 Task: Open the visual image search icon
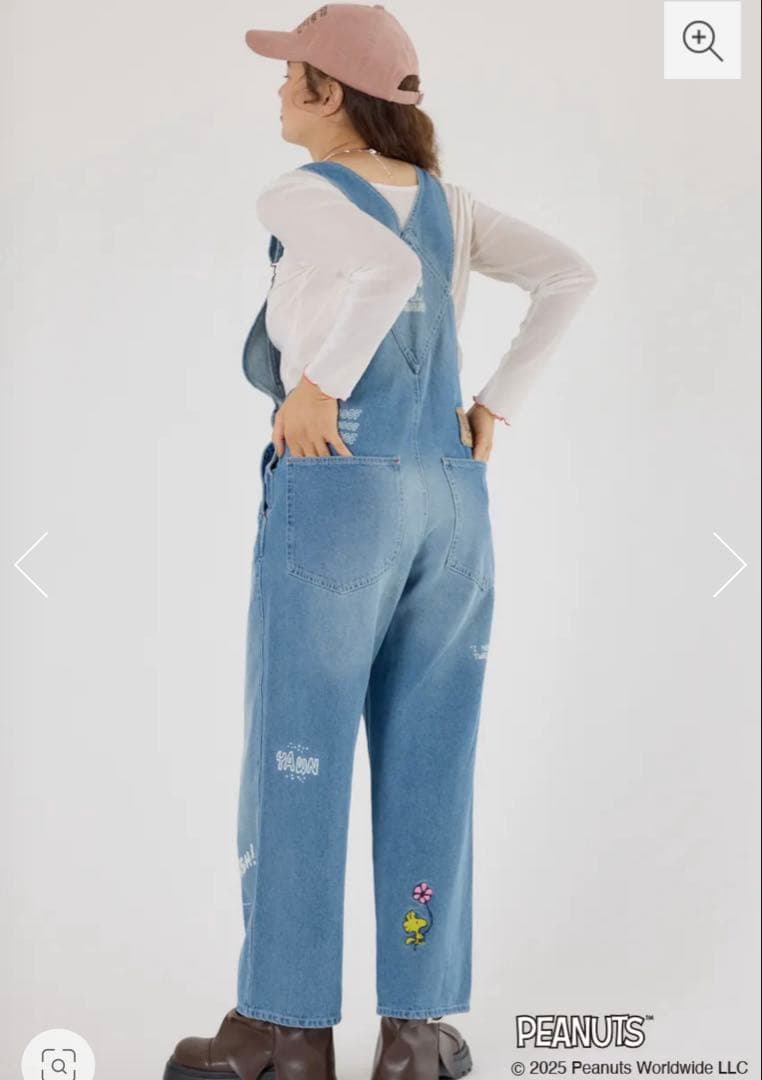58,1062
